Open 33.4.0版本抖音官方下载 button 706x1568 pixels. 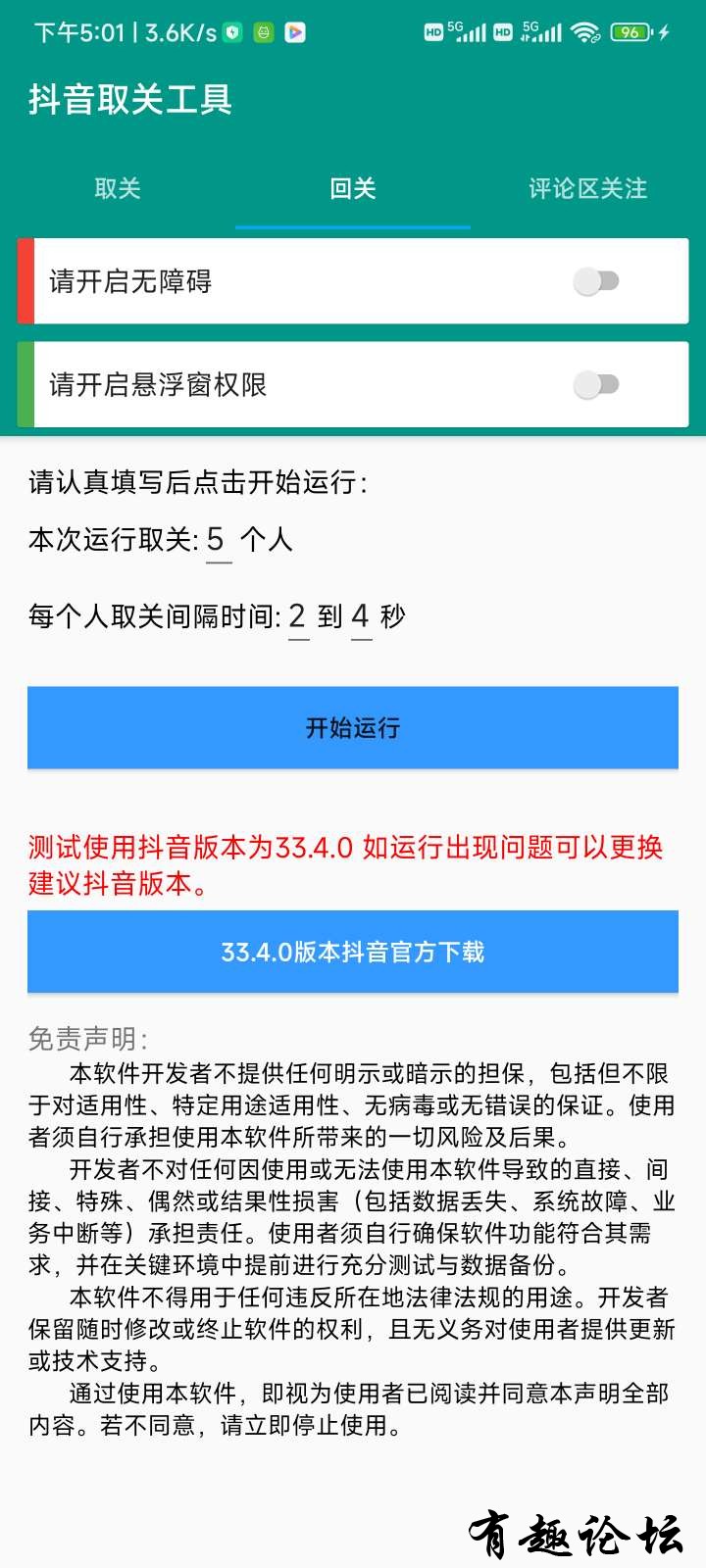coord(353,952)
